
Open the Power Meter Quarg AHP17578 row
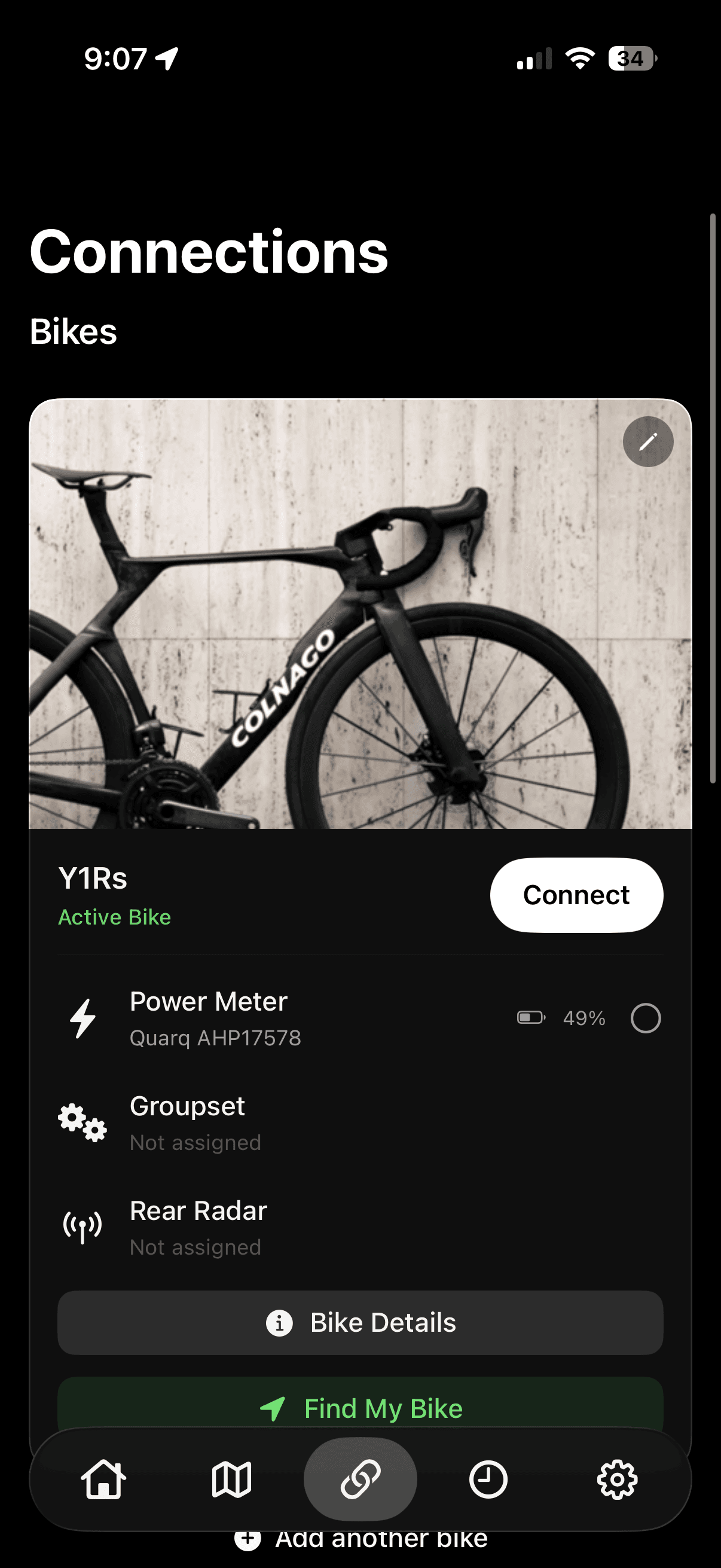click(360, 1018)
